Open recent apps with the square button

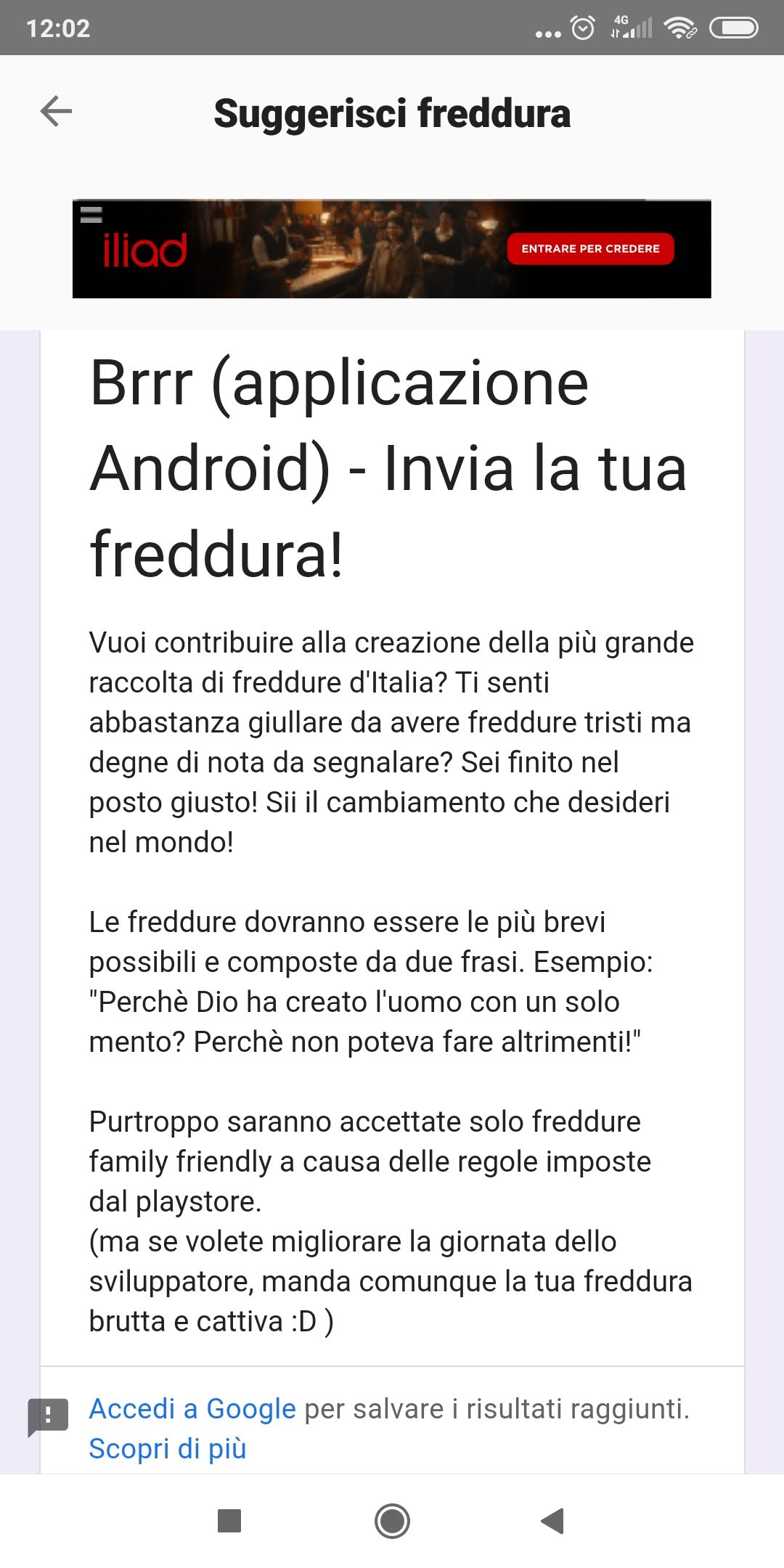[x=229, y=1521]
